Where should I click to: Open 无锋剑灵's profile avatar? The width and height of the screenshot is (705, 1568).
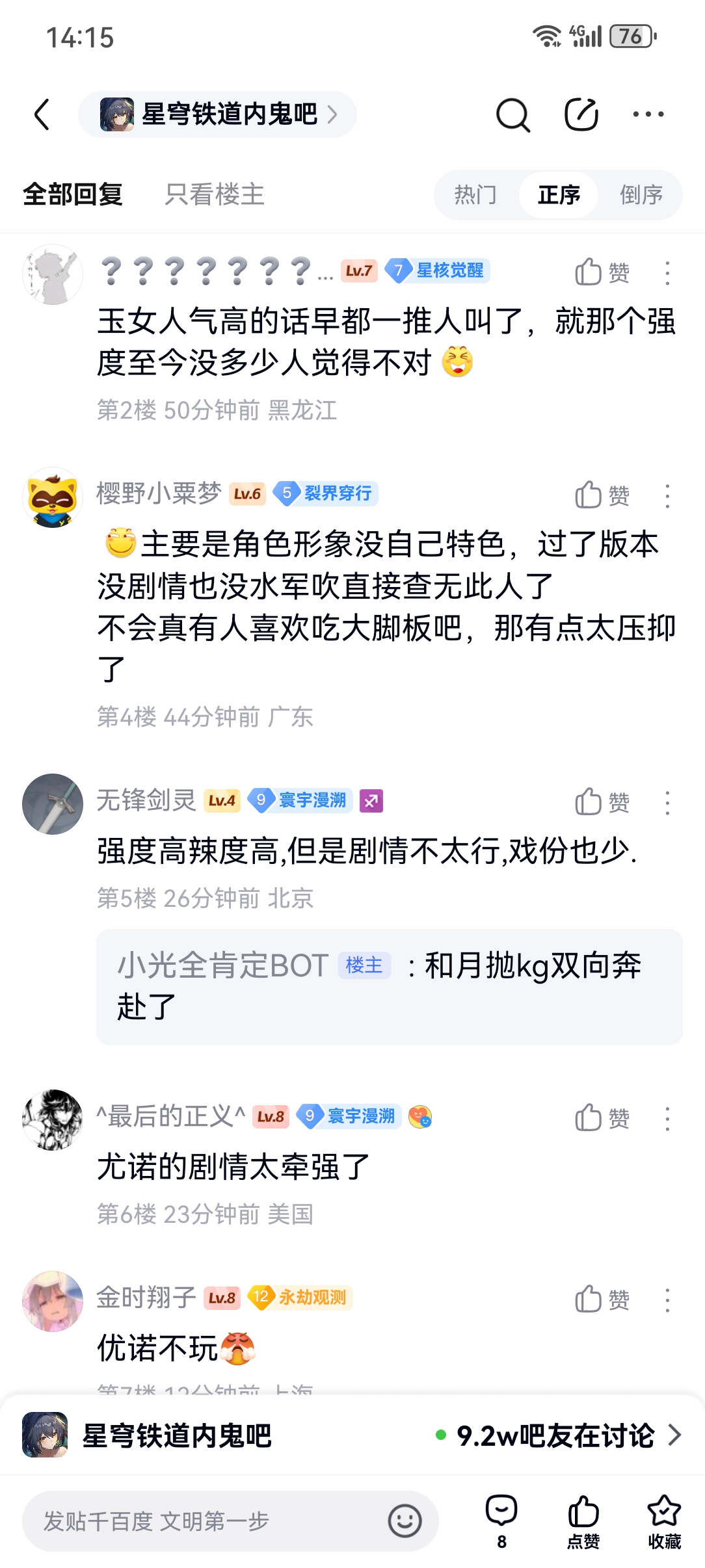[x=53, y=804]
